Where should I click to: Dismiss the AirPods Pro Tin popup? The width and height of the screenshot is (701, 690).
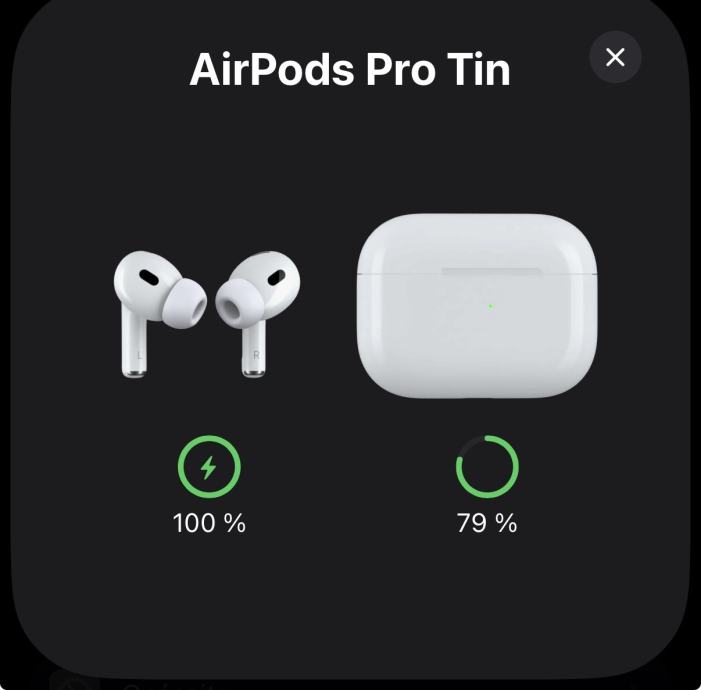click(615, 58)
